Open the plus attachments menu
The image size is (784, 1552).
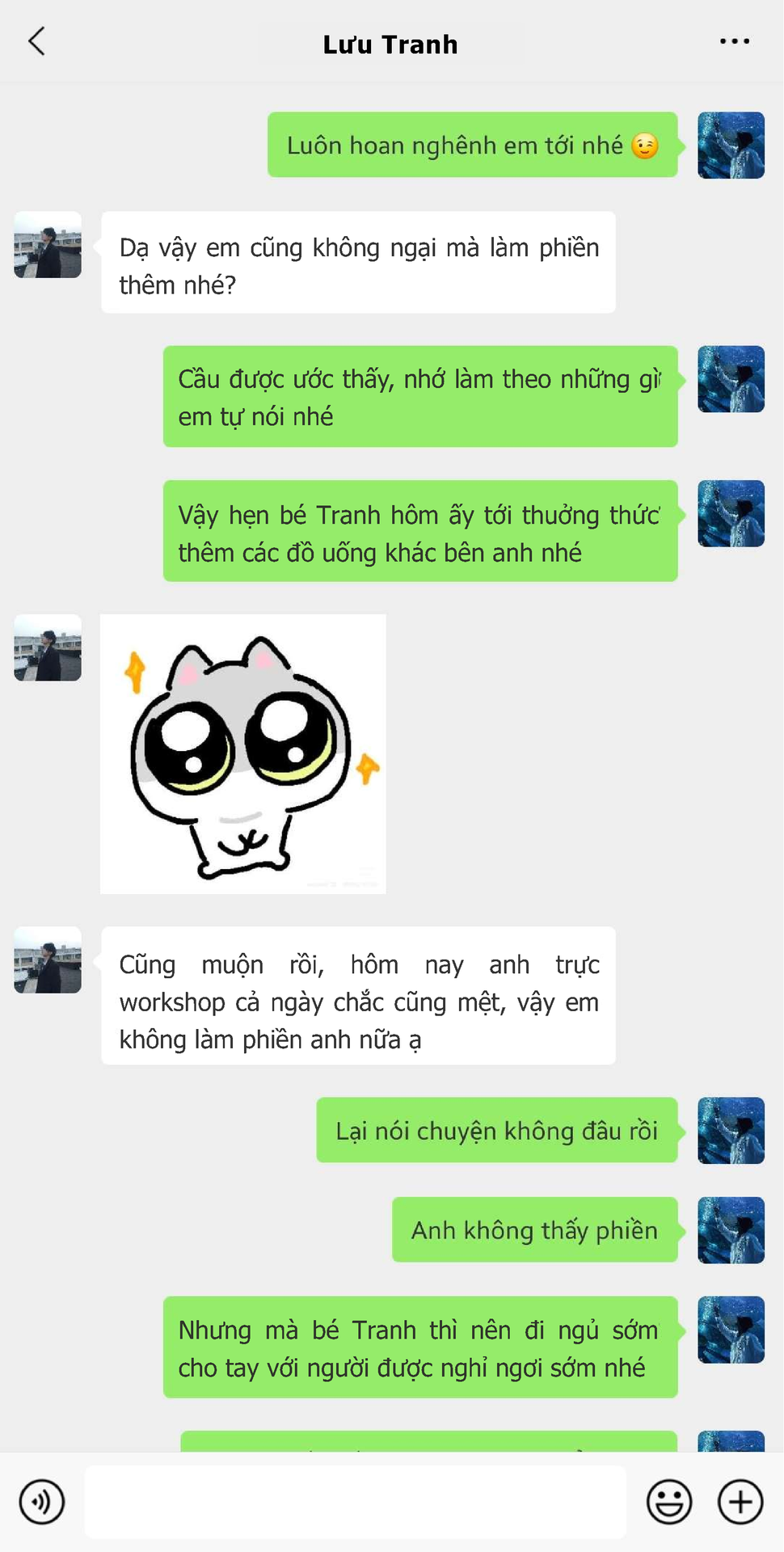click(x=740, y=1502)
